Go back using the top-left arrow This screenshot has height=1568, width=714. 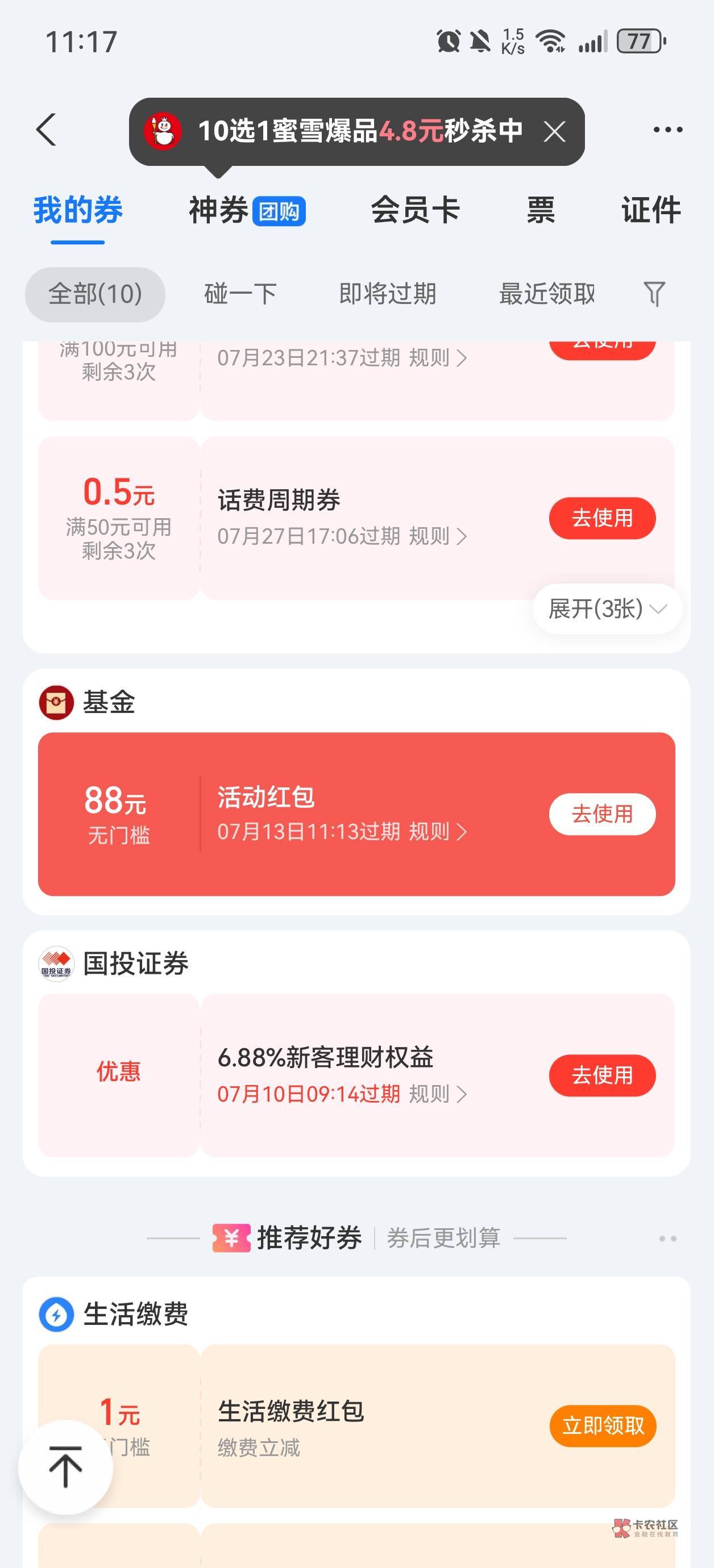[46, 130]
